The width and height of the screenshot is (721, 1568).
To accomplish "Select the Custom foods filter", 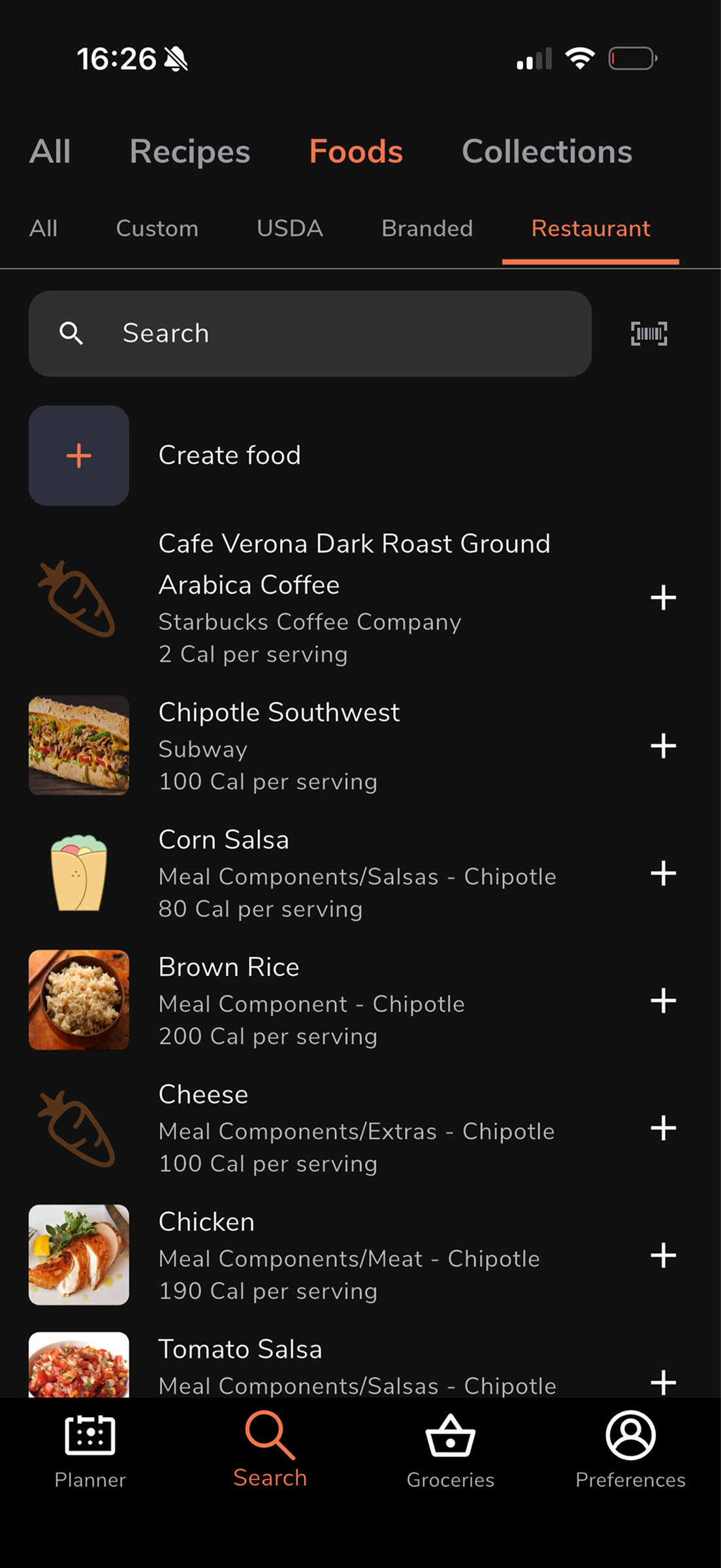I will coord(157,229).
